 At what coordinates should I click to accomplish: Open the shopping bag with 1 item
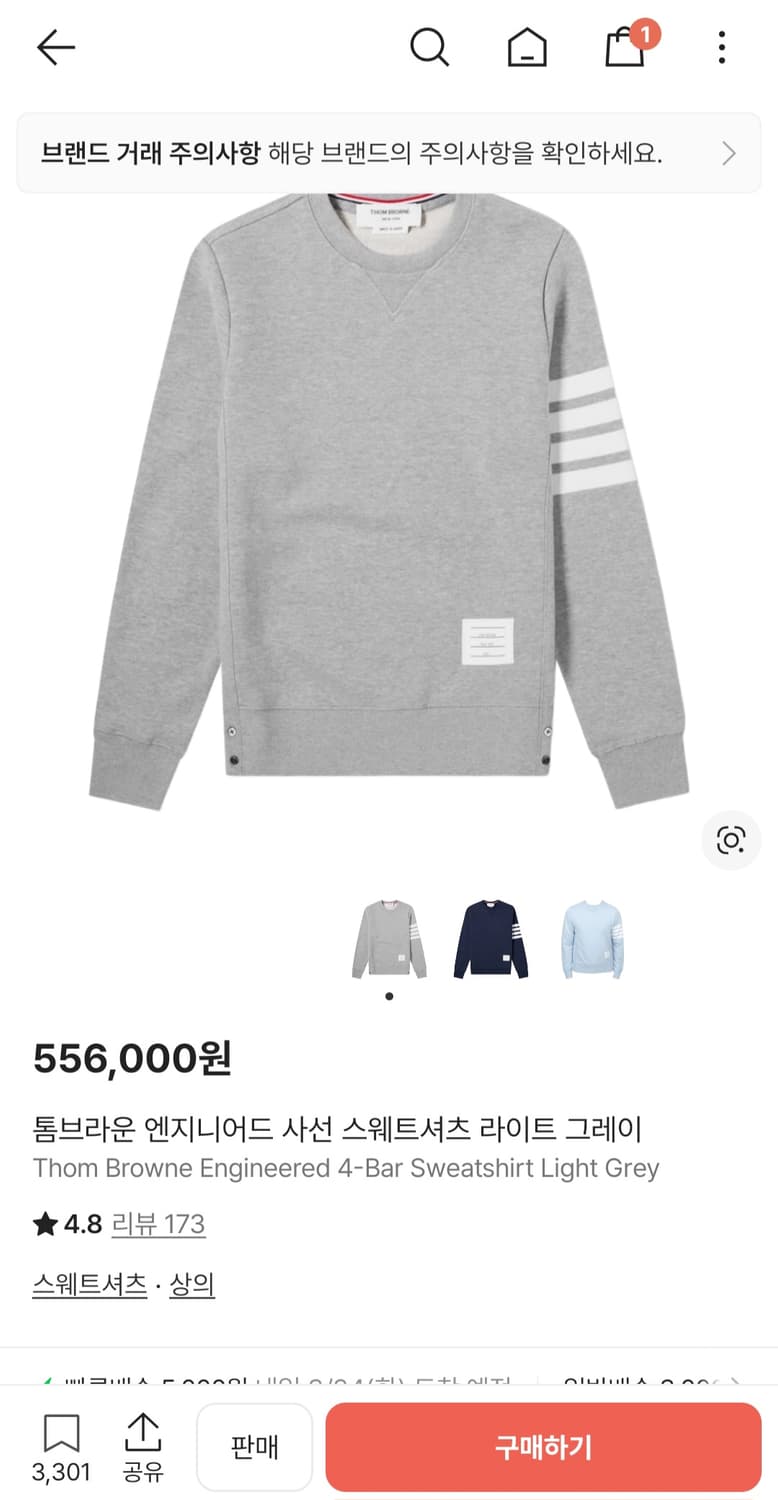click(623, 49)
